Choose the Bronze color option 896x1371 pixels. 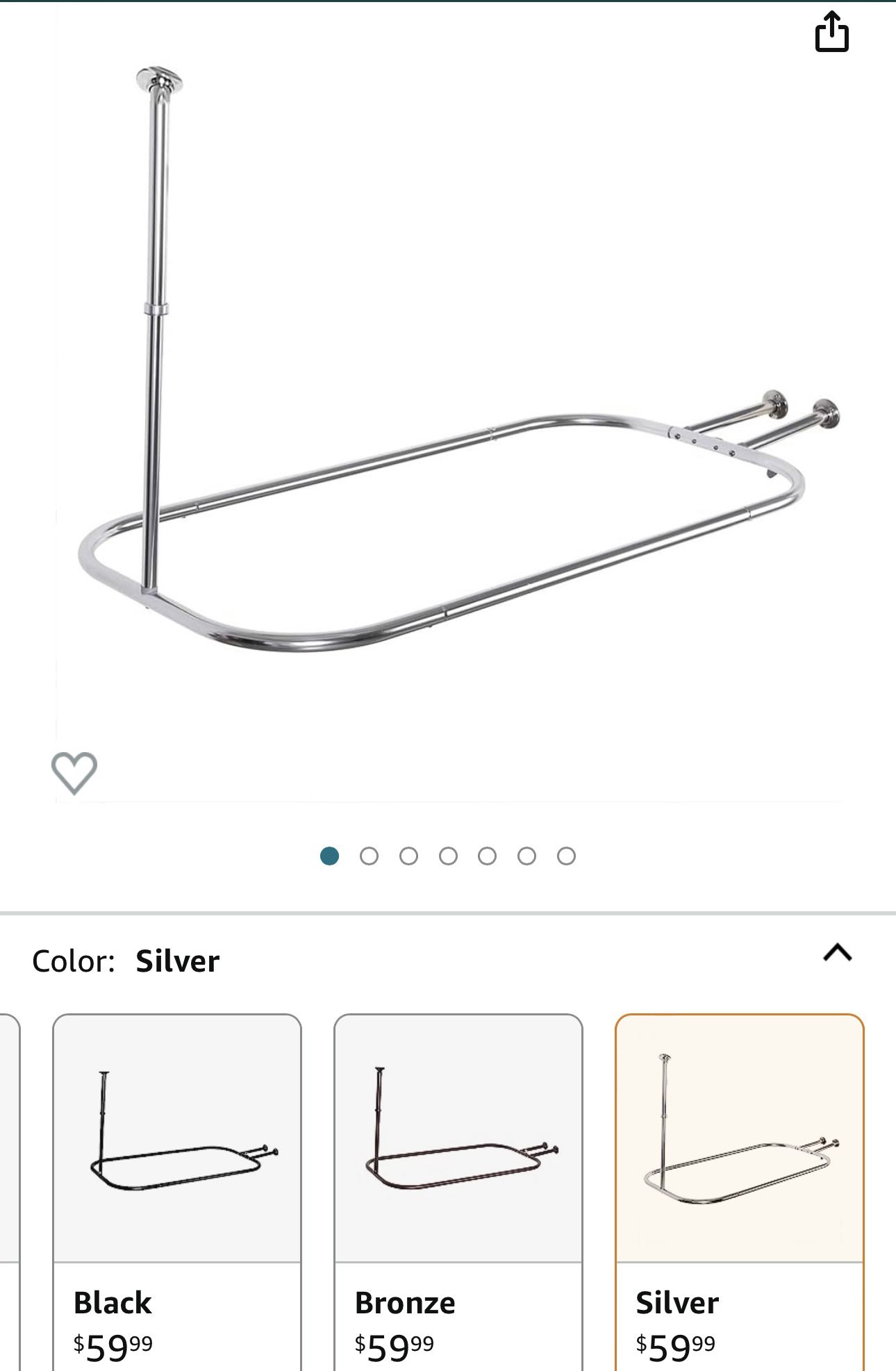coord(458,1192)
